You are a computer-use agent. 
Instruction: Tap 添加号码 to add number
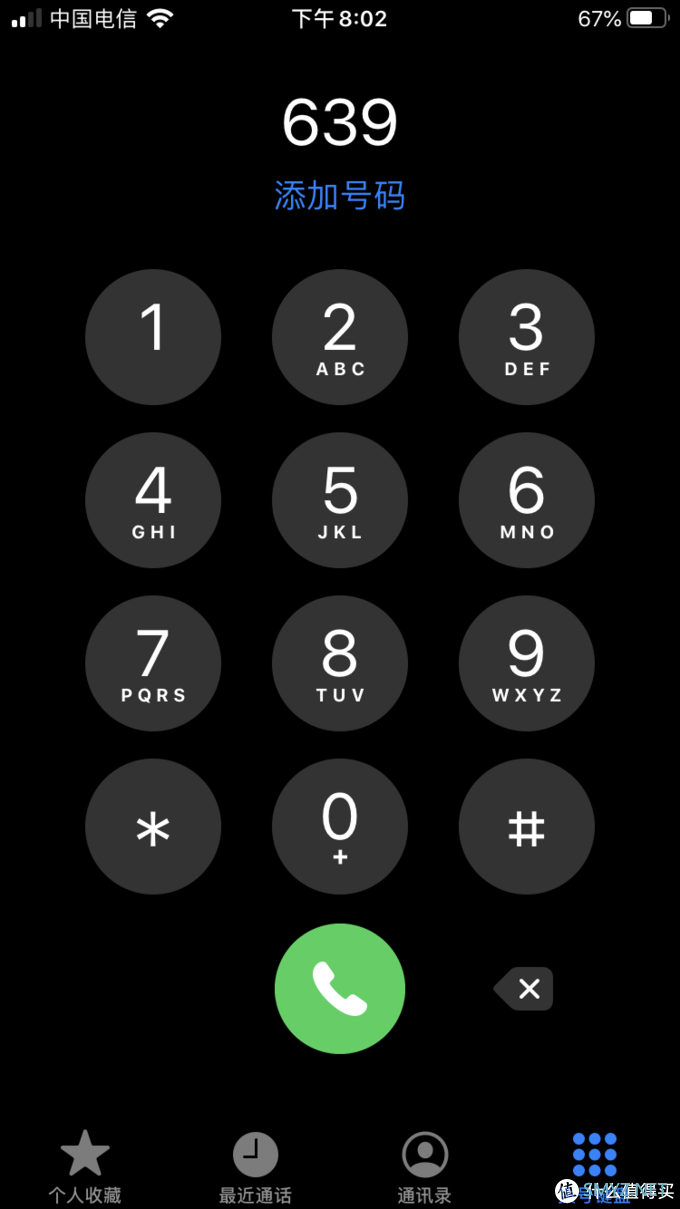click(x=340, y=196)
